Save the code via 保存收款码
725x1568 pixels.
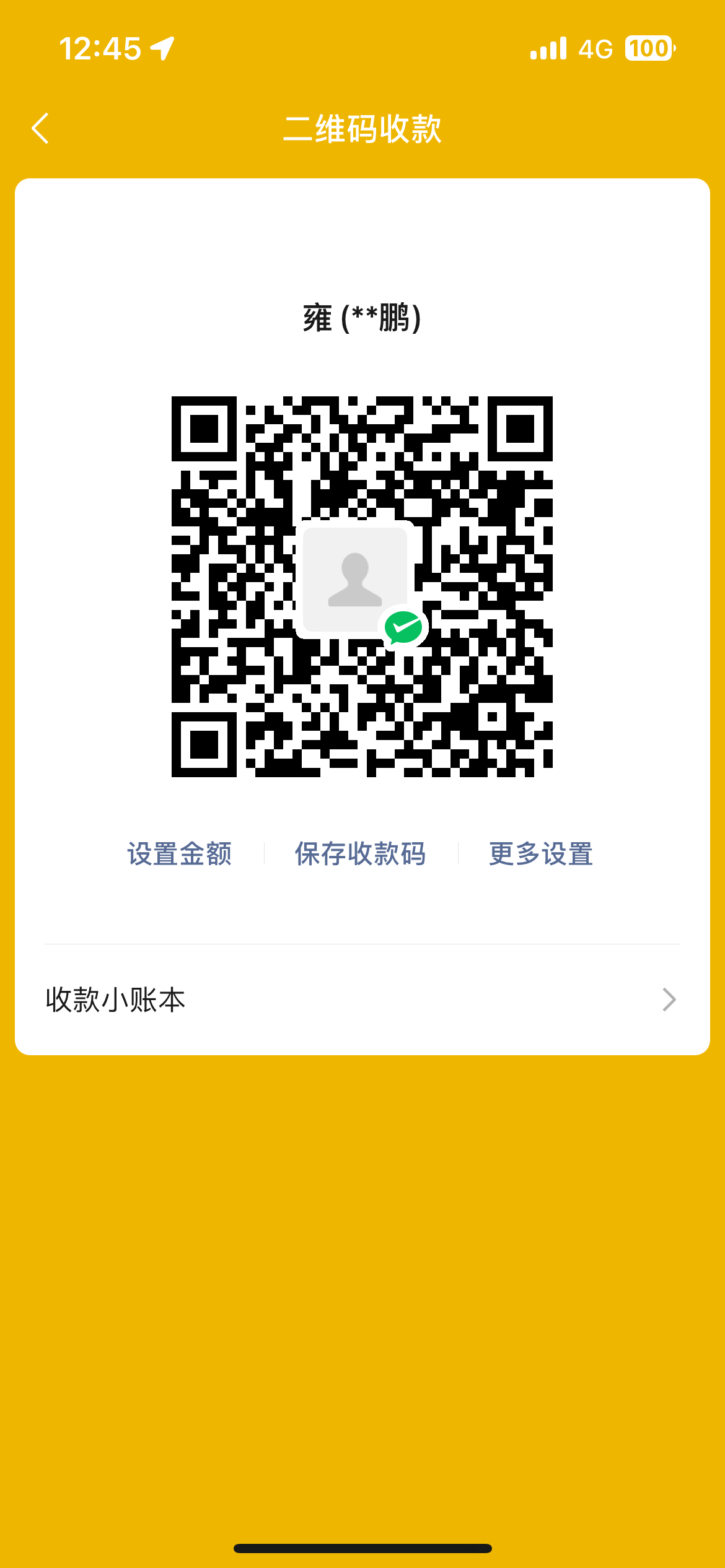361,853
